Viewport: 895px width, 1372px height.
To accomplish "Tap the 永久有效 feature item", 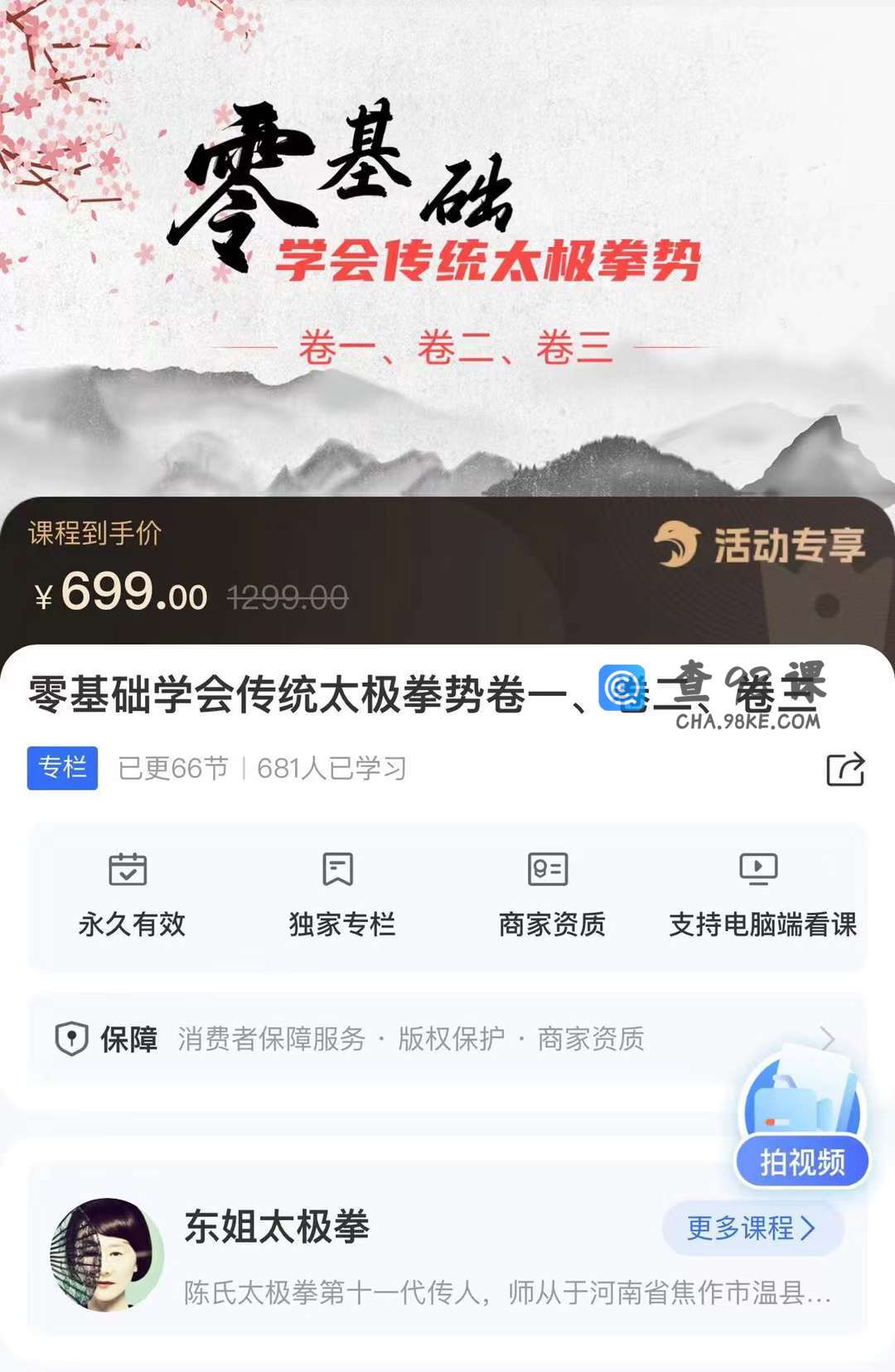I will point(131,896).
